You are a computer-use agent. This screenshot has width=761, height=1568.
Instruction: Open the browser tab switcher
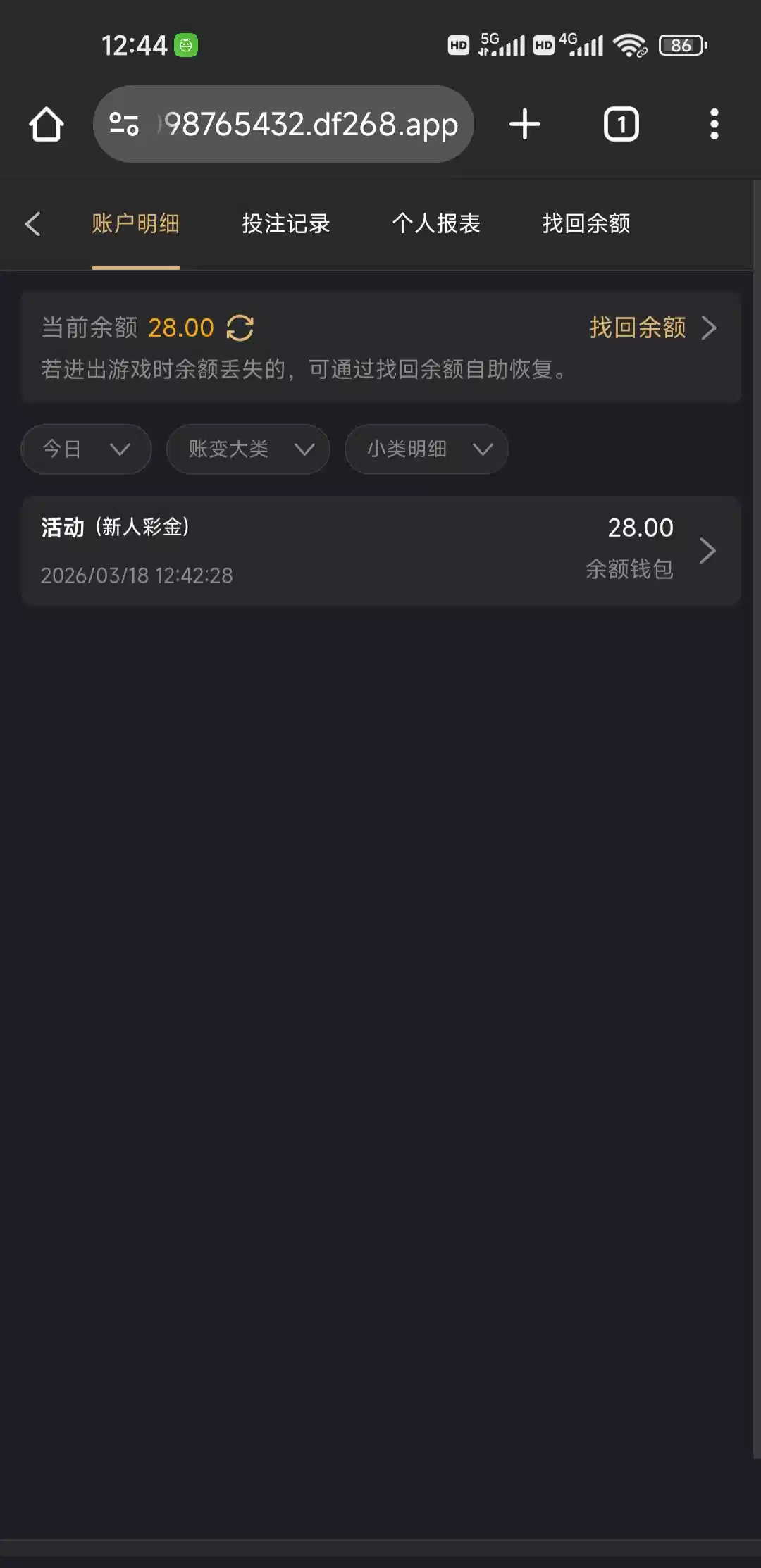[621, 125]
